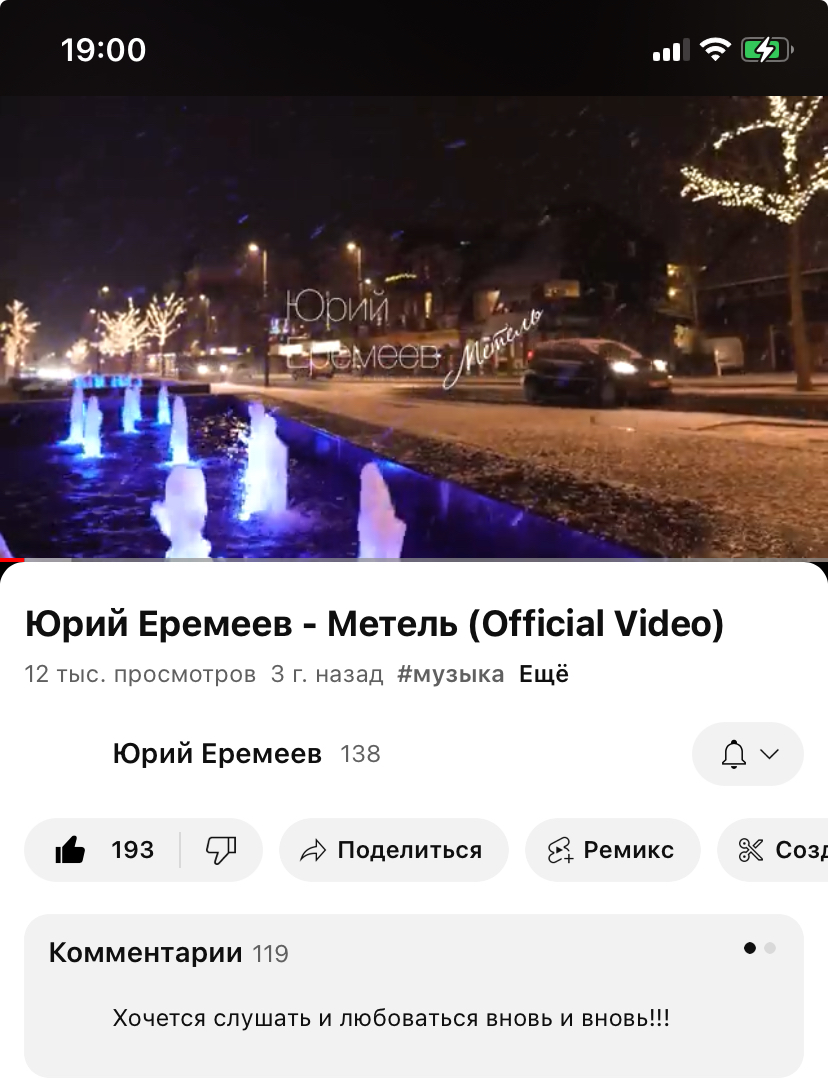Create a remix with Ремикс
The image size is (828, 1078).
click(x=611, y=850)
